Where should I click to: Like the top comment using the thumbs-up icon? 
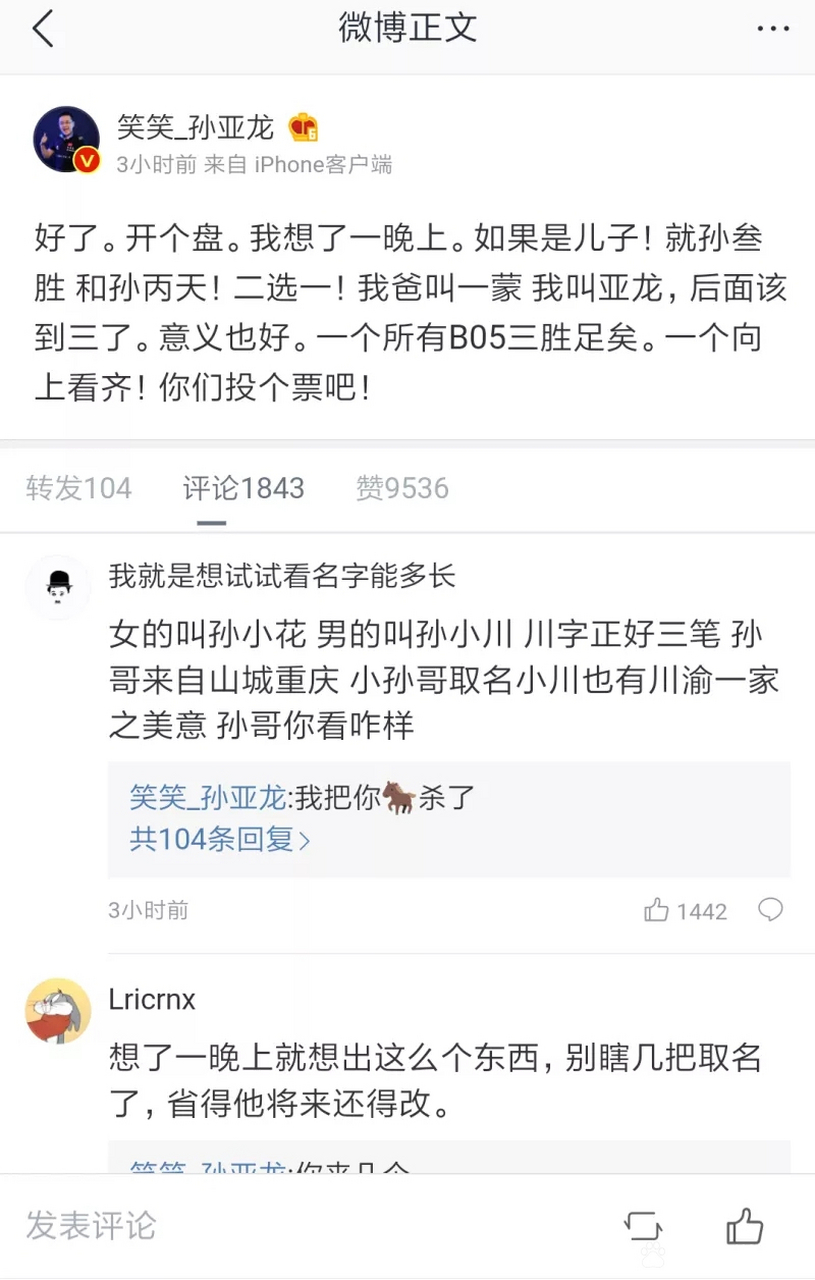coord(657,910)
